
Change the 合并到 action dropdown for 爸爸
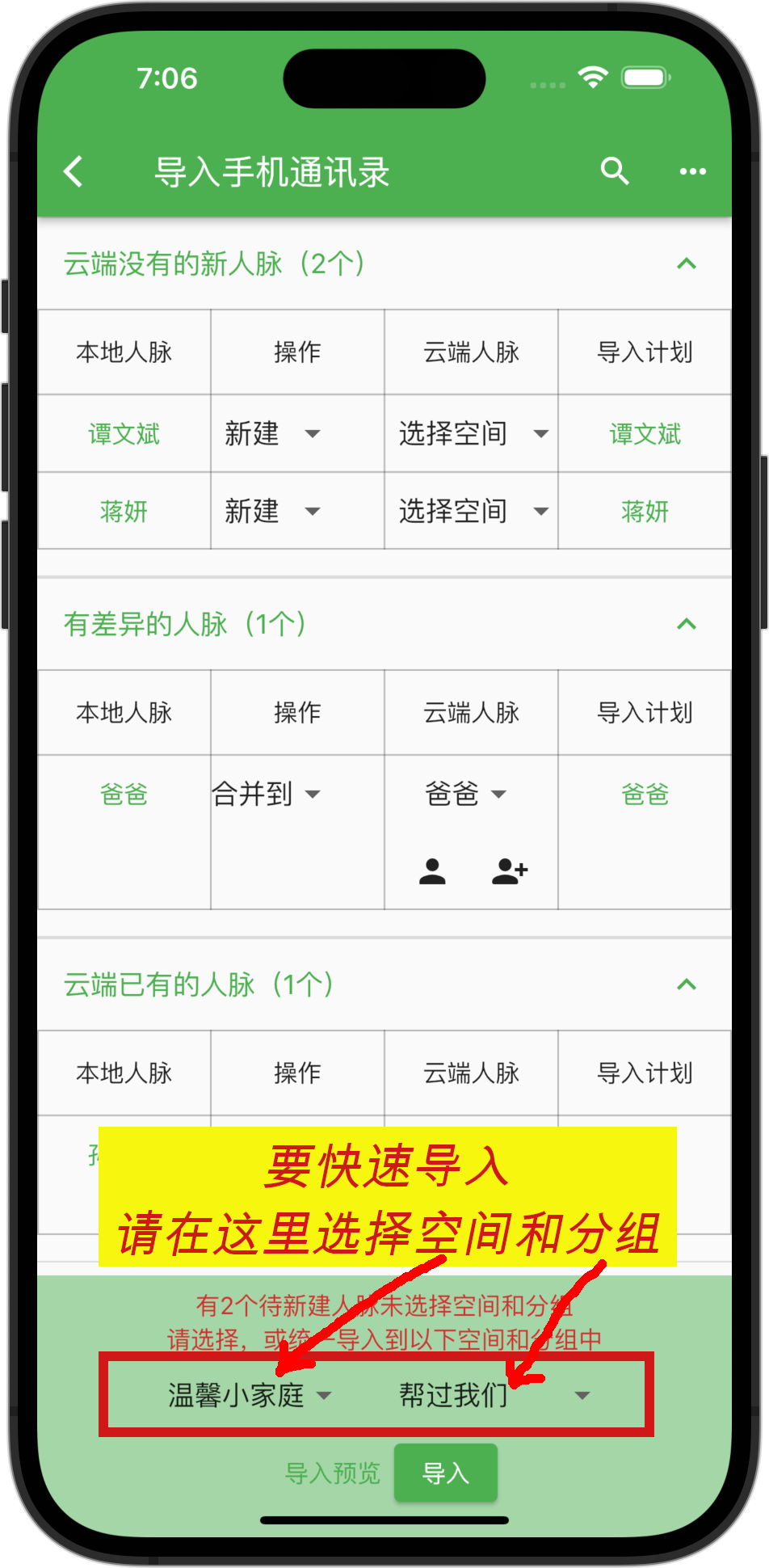tap(267, 794)
